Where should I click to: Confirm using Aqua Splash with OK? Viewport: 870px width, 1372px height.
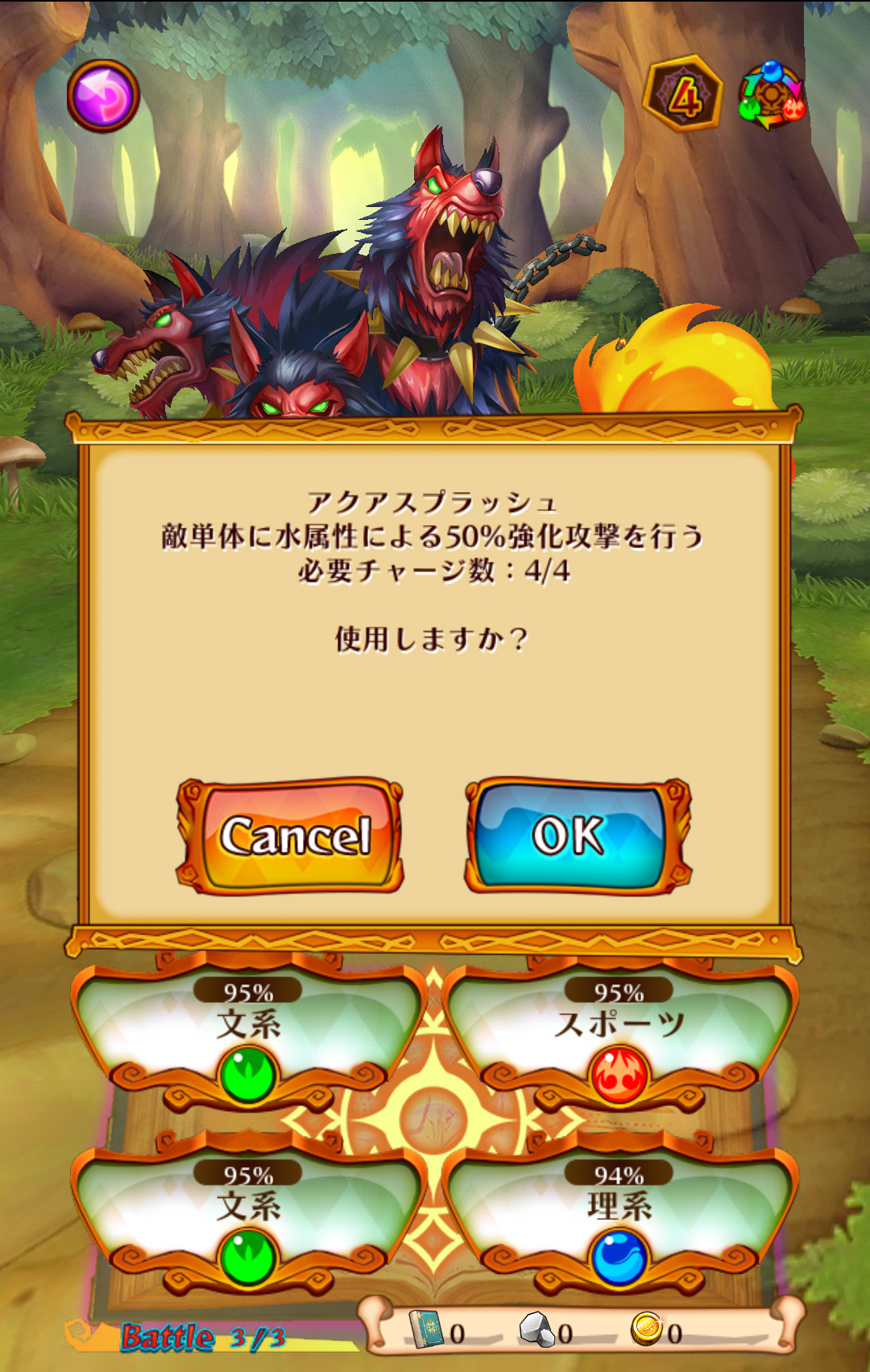pos(577,836)
